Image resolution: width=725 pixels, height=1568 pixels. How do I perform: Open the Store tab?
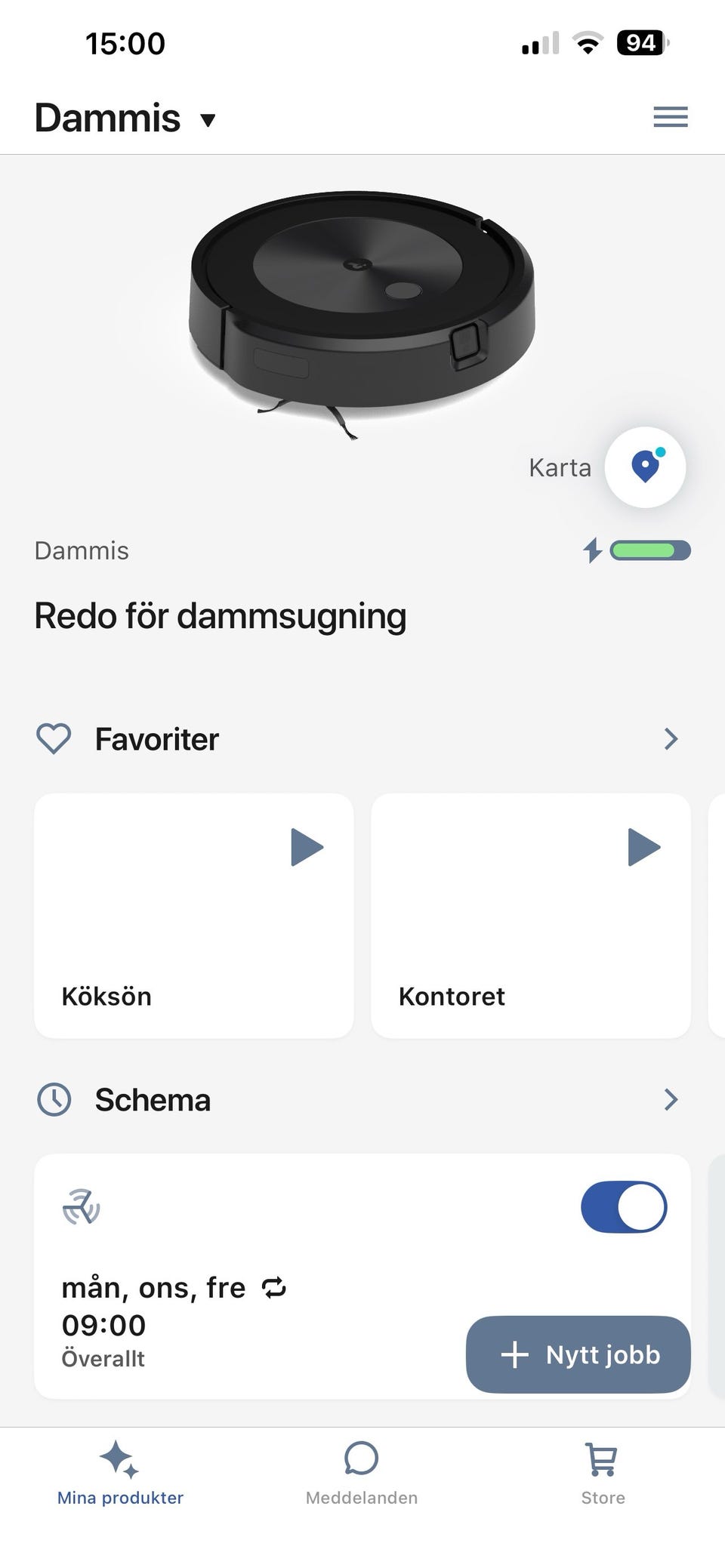click(x=603, y=1474)
